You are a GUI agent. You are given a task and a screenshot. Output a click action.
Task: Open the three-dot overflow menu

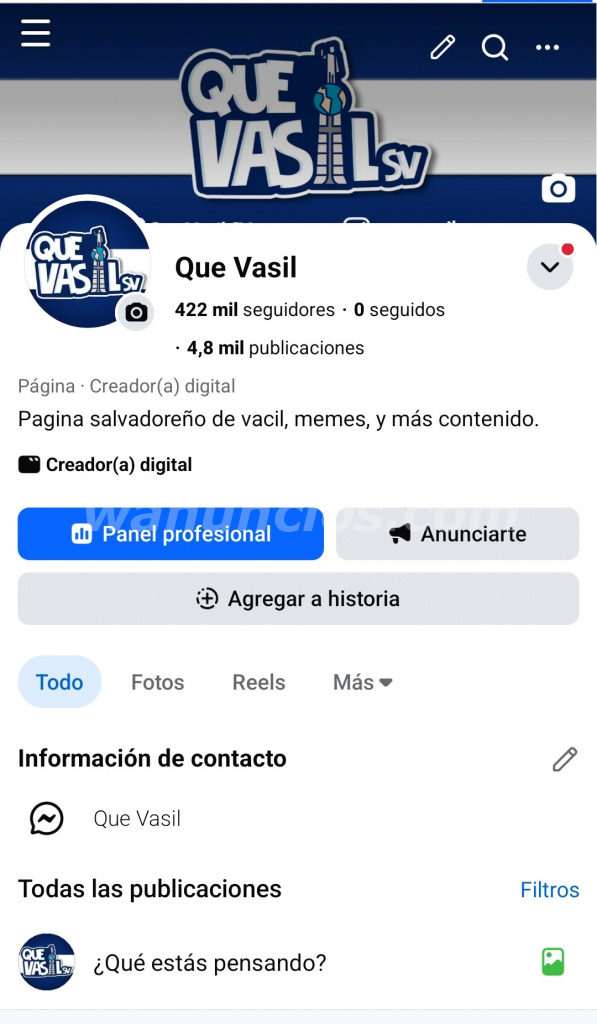[x=547, y=48]
